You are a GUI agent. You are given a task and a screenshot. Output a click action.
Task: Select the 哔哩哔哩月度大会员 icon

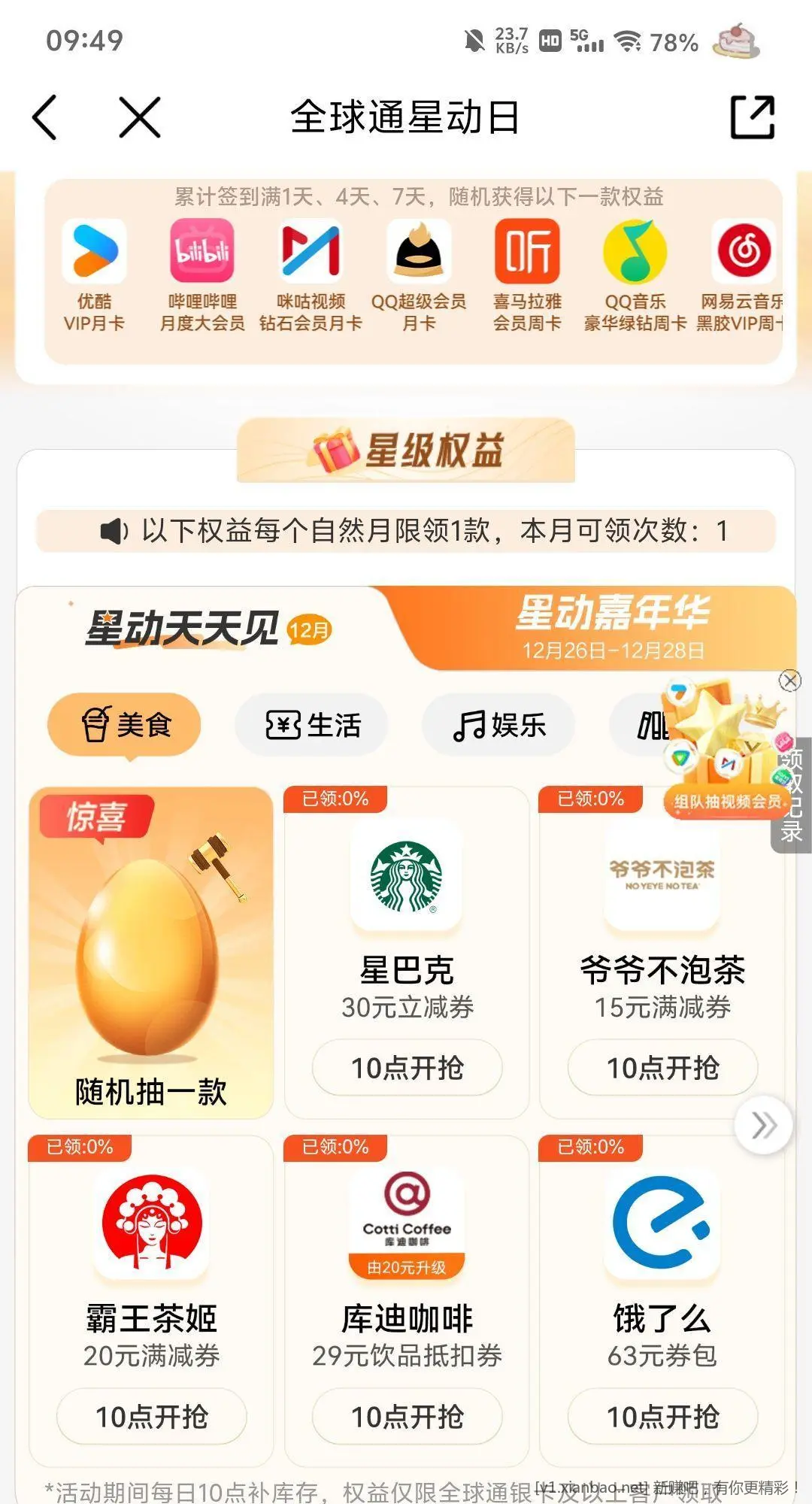(x=203, y=252)
